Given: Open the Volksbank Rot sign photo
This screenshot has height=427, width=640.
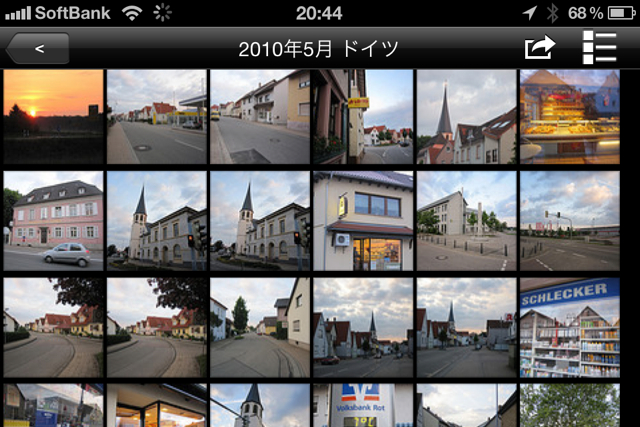Looking at the screenshot, I should tap(363, 405).
